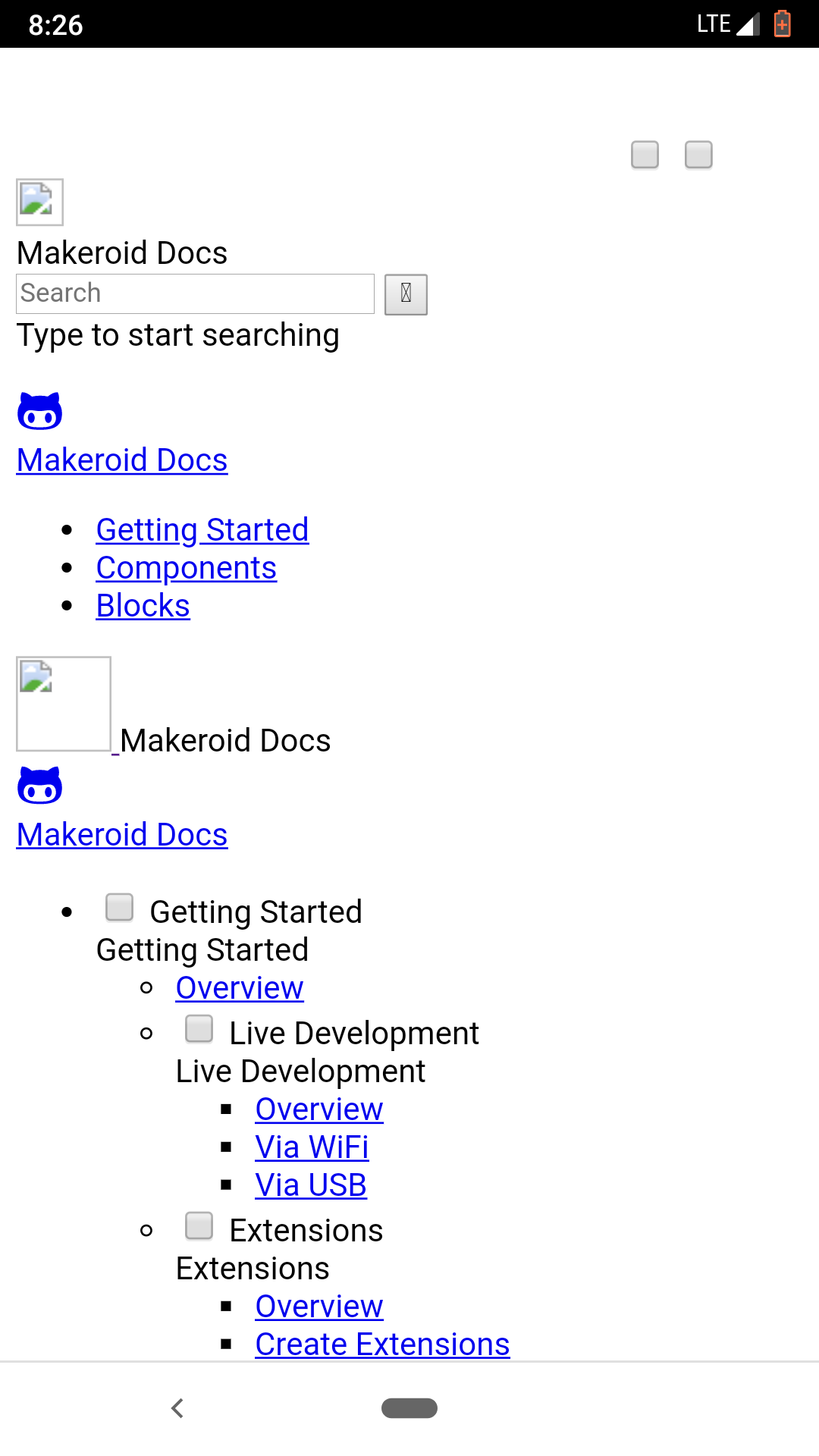Tap the home pill at screen bottom
The height and width of the screenshot is (1456, 819).
tap(409, 1408)
